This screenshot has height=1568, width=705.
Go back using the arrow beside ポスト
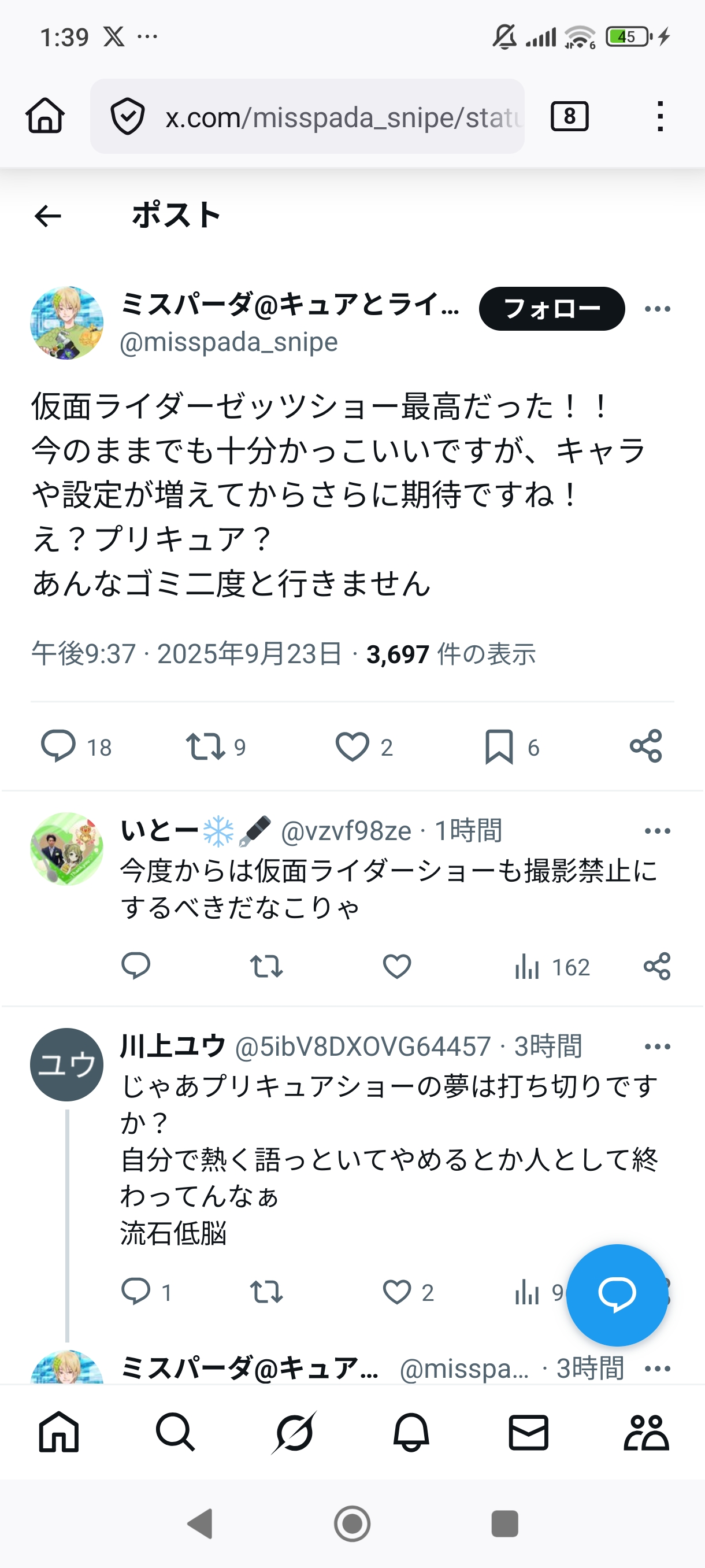click(x=48, y=216)
